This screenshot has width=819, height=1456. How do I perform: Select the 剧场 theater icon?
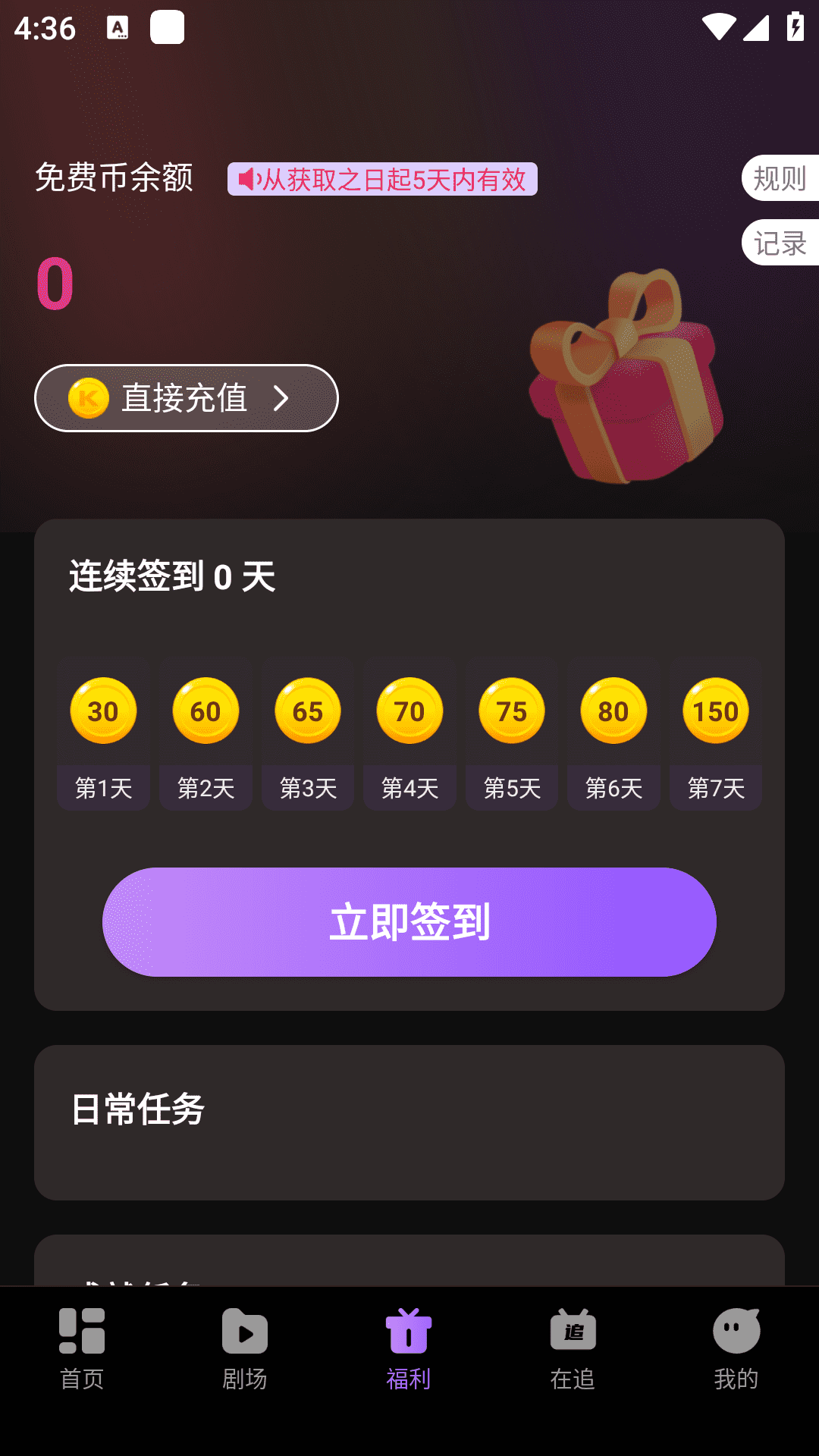pos(245,1331)
